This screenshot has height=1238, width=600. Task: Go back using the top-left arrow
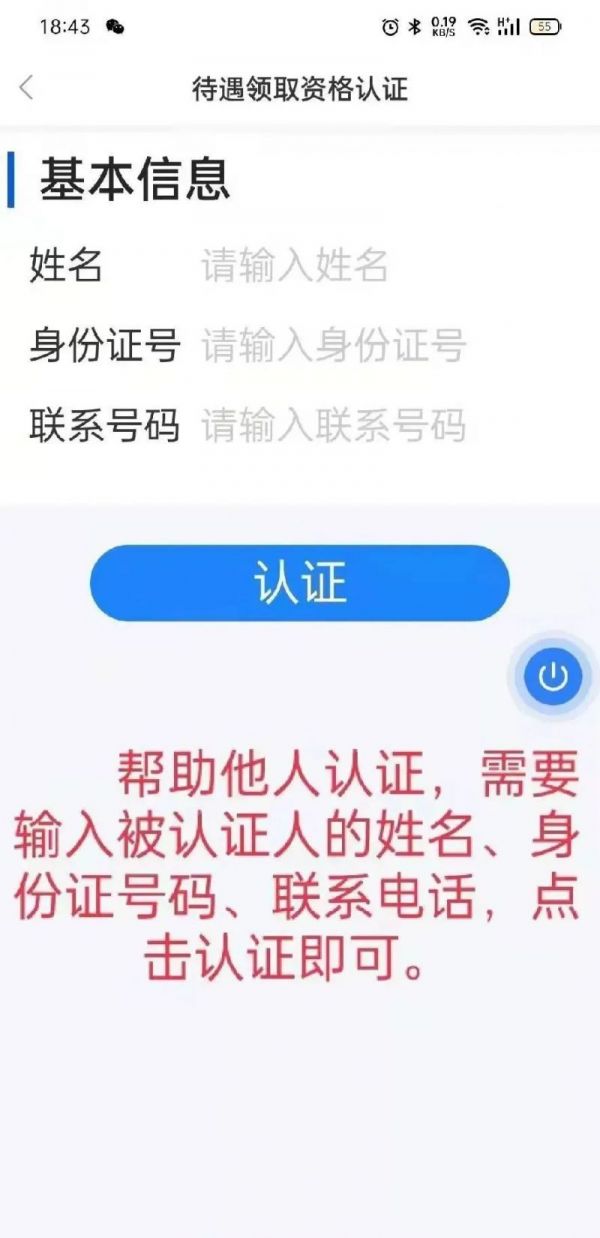pyautogui.click(x=27, y=88)
